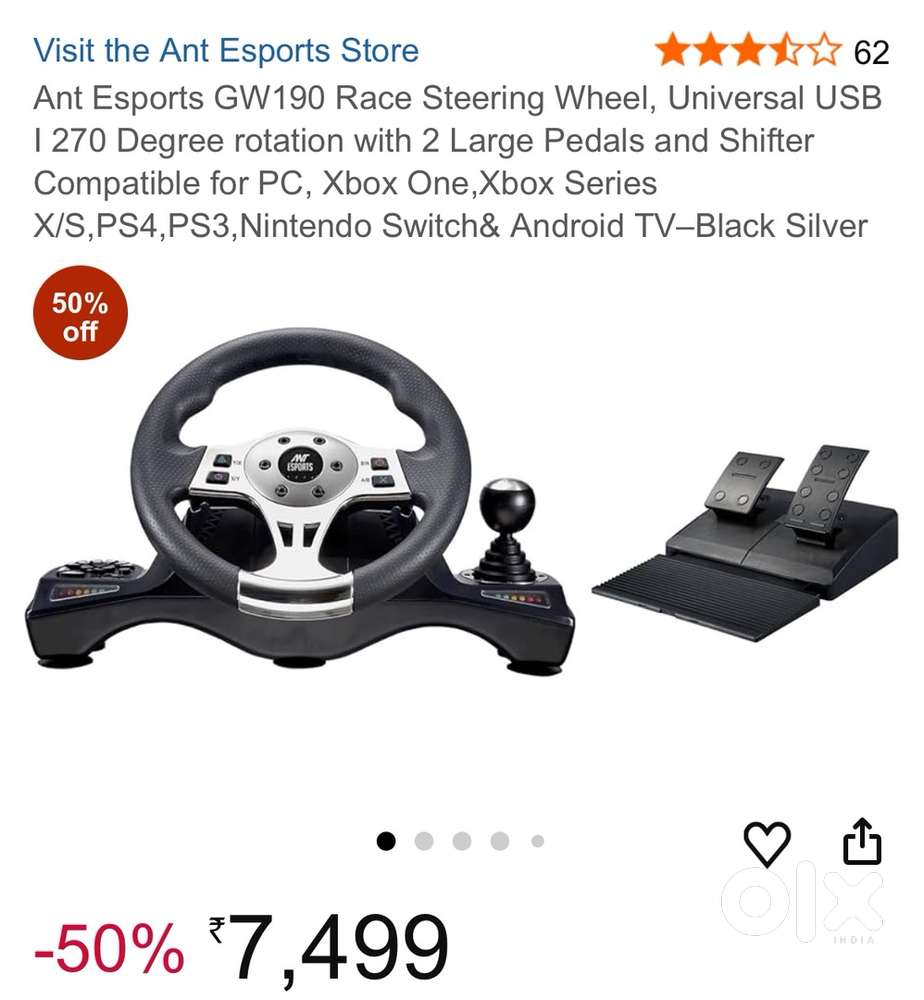Image resolution: width=924 pixels, height=1000 pixels.
Task: Add the steering wheel to wishlist
Action: [x=767, y=843]
